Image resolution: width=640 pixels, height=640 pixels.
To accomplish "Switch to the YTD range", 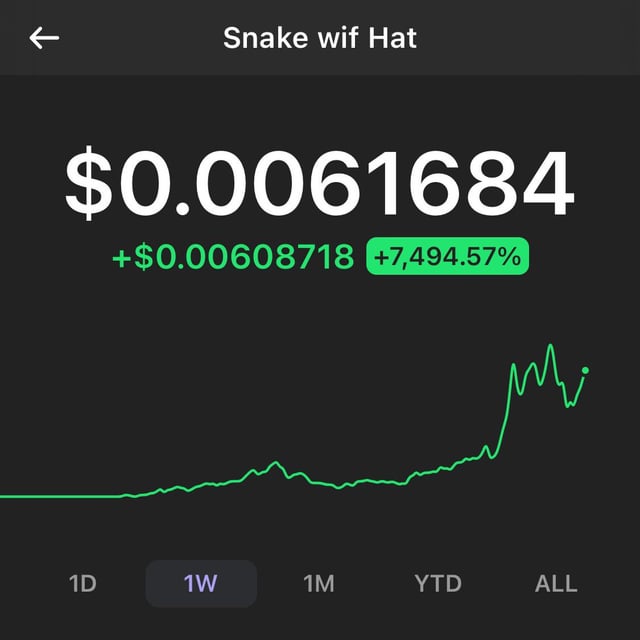I will coord(438,583).
